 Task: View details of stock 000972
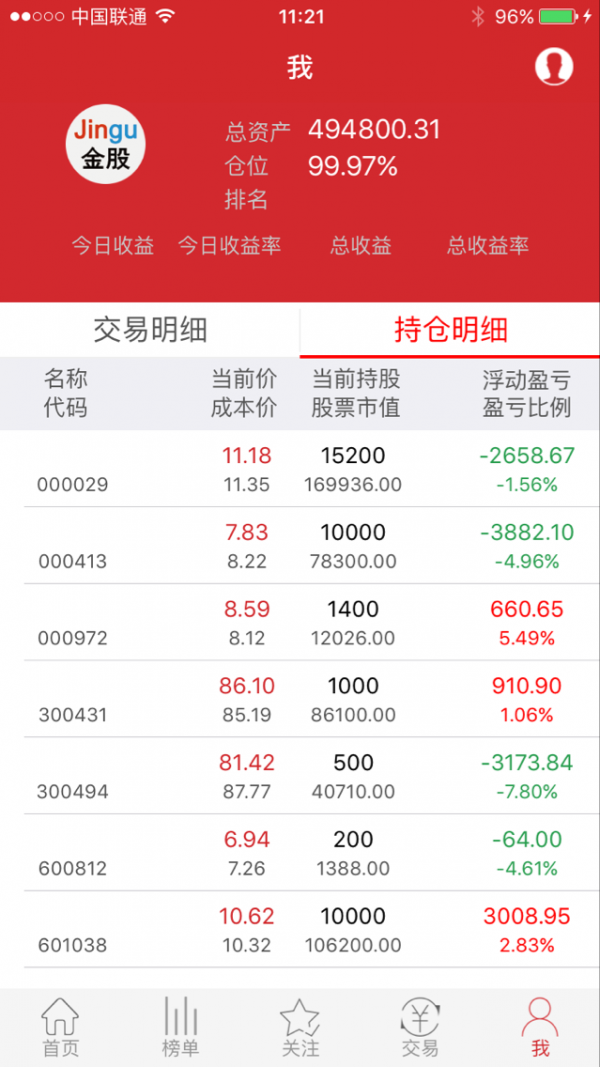(300, 623)
